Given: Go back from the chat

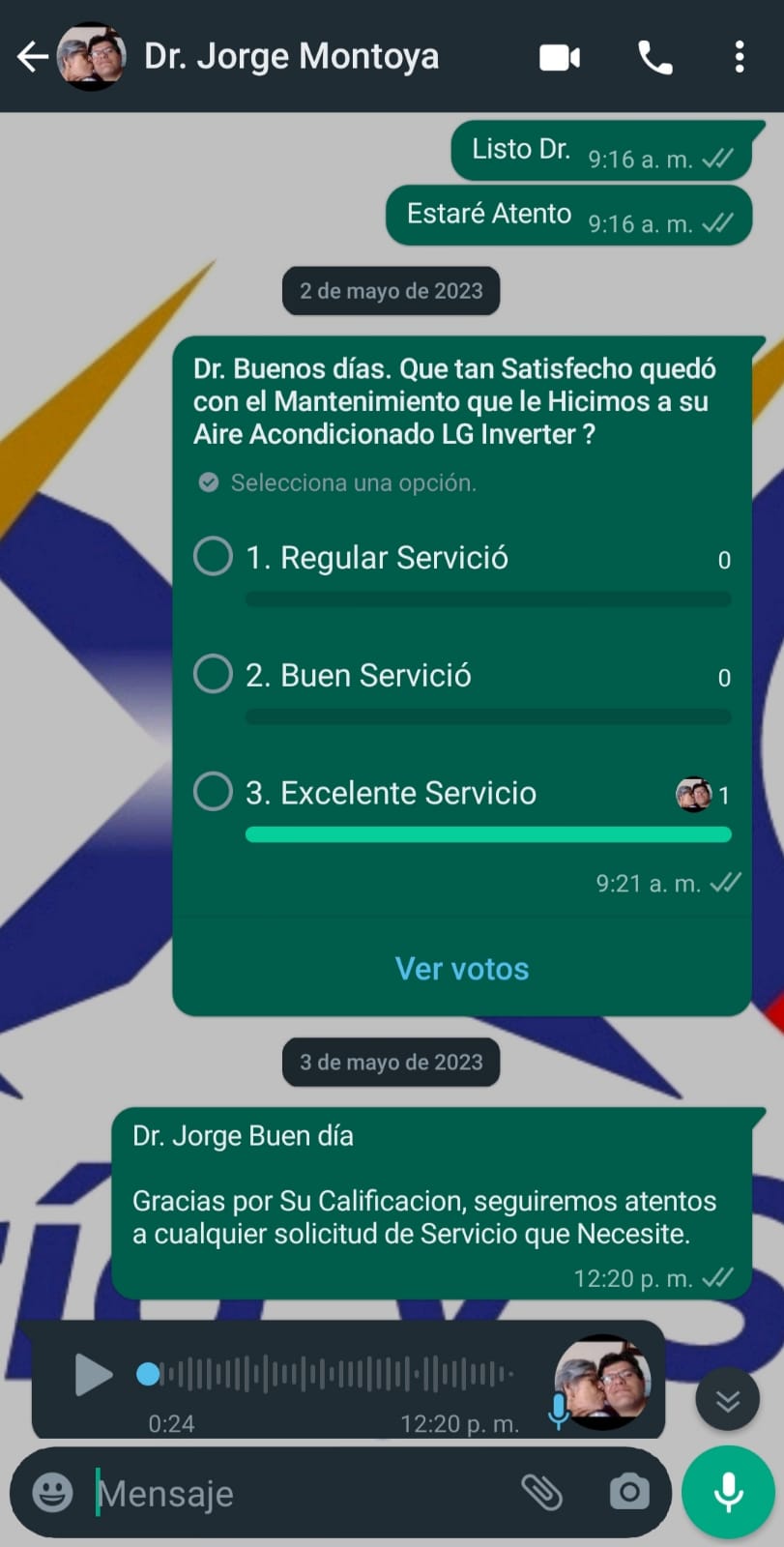Looking at the screenshot, I should (32, 57).
